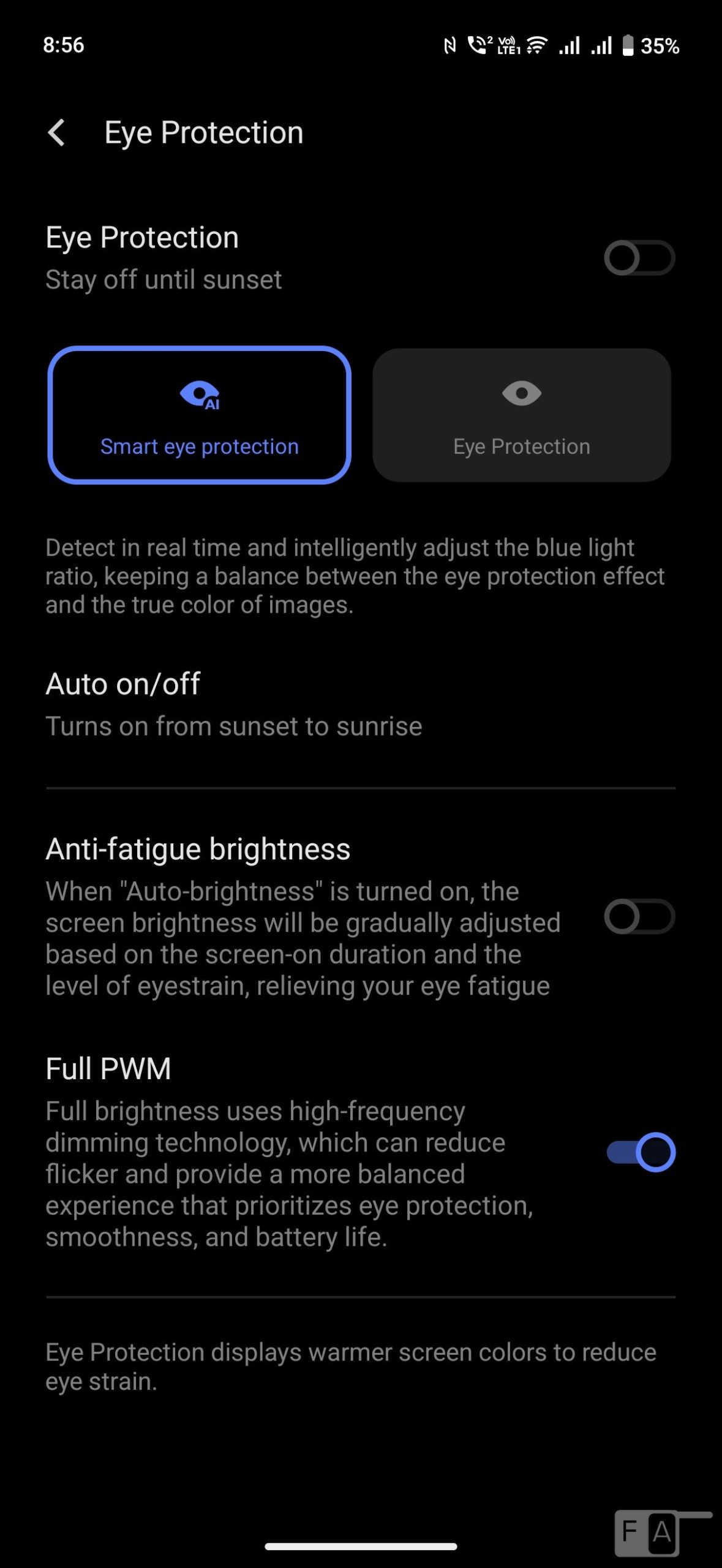Screen dimensions: 722x1568
Task: Enable Anti-fatigue brightness
Action: pyautogui.click(x=639, y=917)
